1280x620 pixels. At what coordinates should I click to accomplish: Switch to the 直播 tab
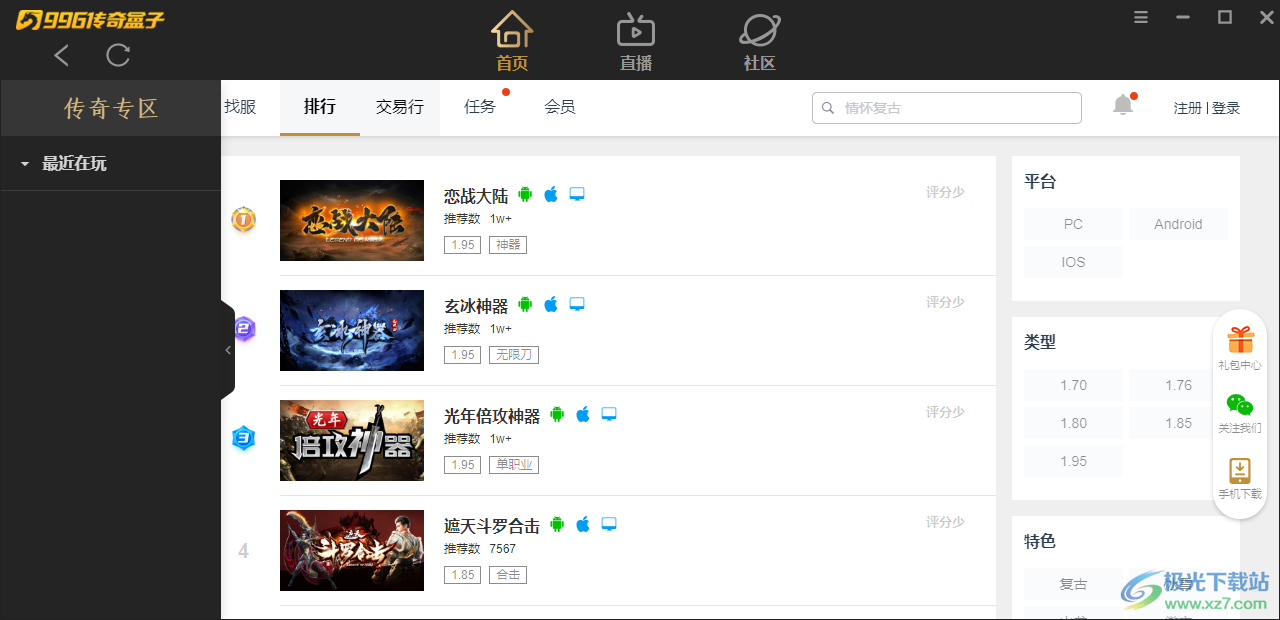coord(636,42)
